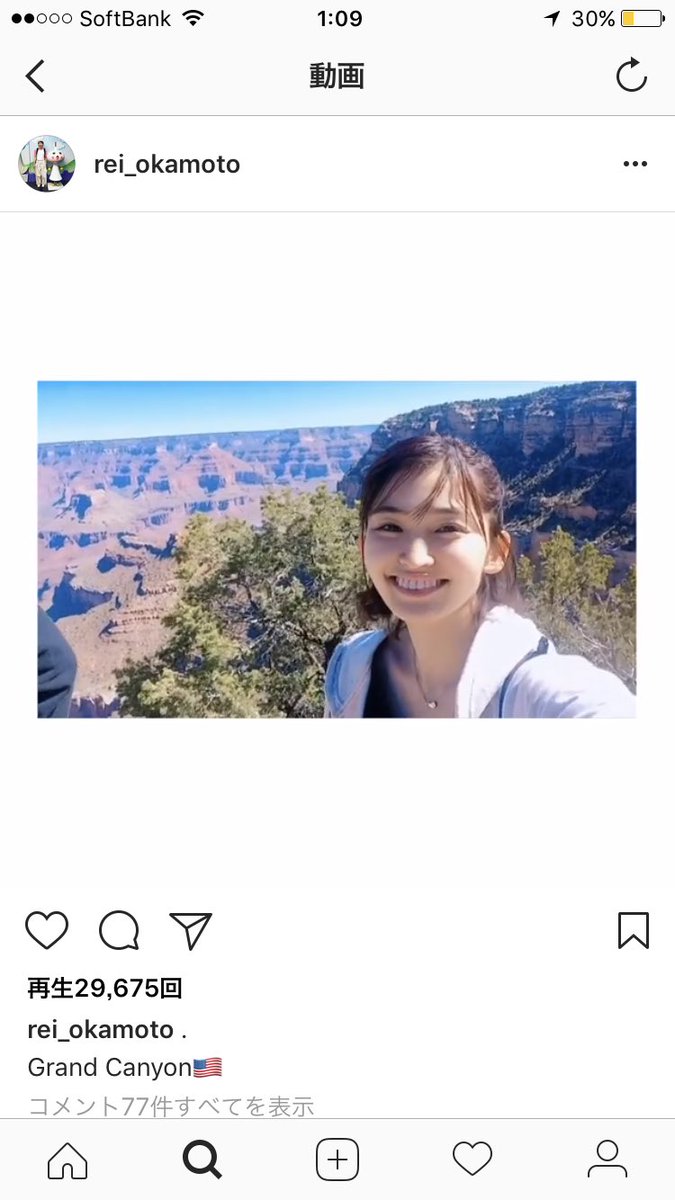This screenshot has height=1200, width=675.
Task: Share the post via paper plane icon
Action: (190, 931)
